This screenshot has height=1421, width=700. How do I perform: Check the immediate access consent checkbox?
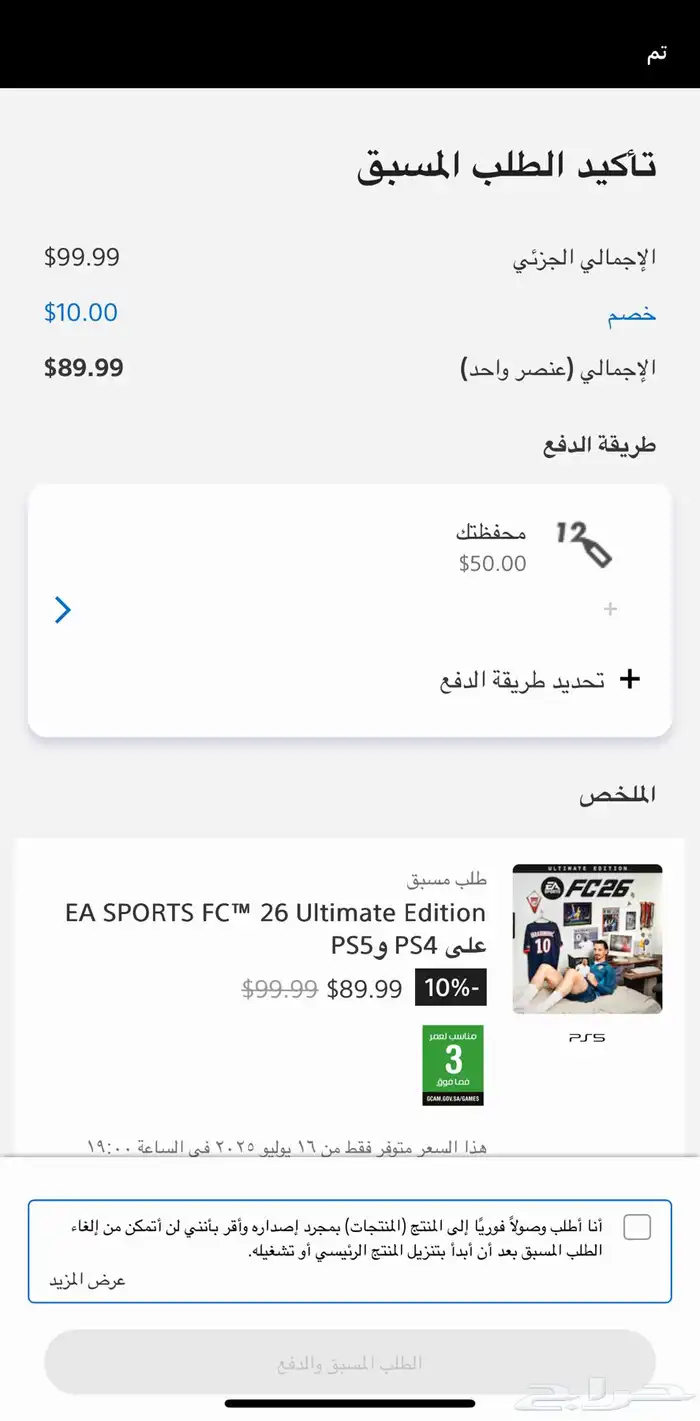click(637, 1227)
